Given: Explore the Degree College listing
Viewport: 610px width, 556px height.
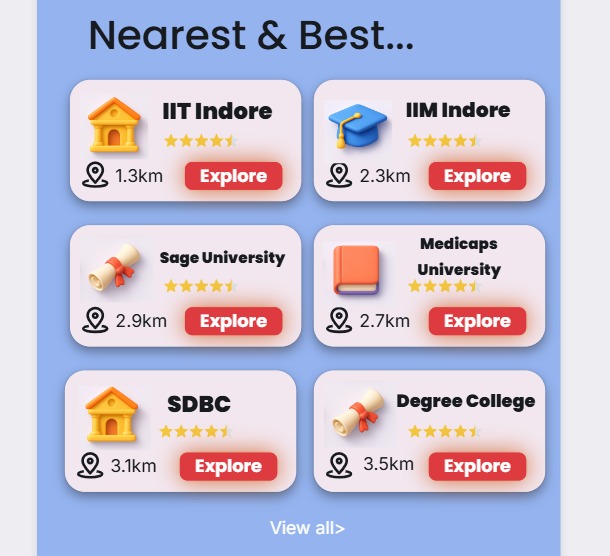Looking at the screenshot, I should [x=477, y=466].
